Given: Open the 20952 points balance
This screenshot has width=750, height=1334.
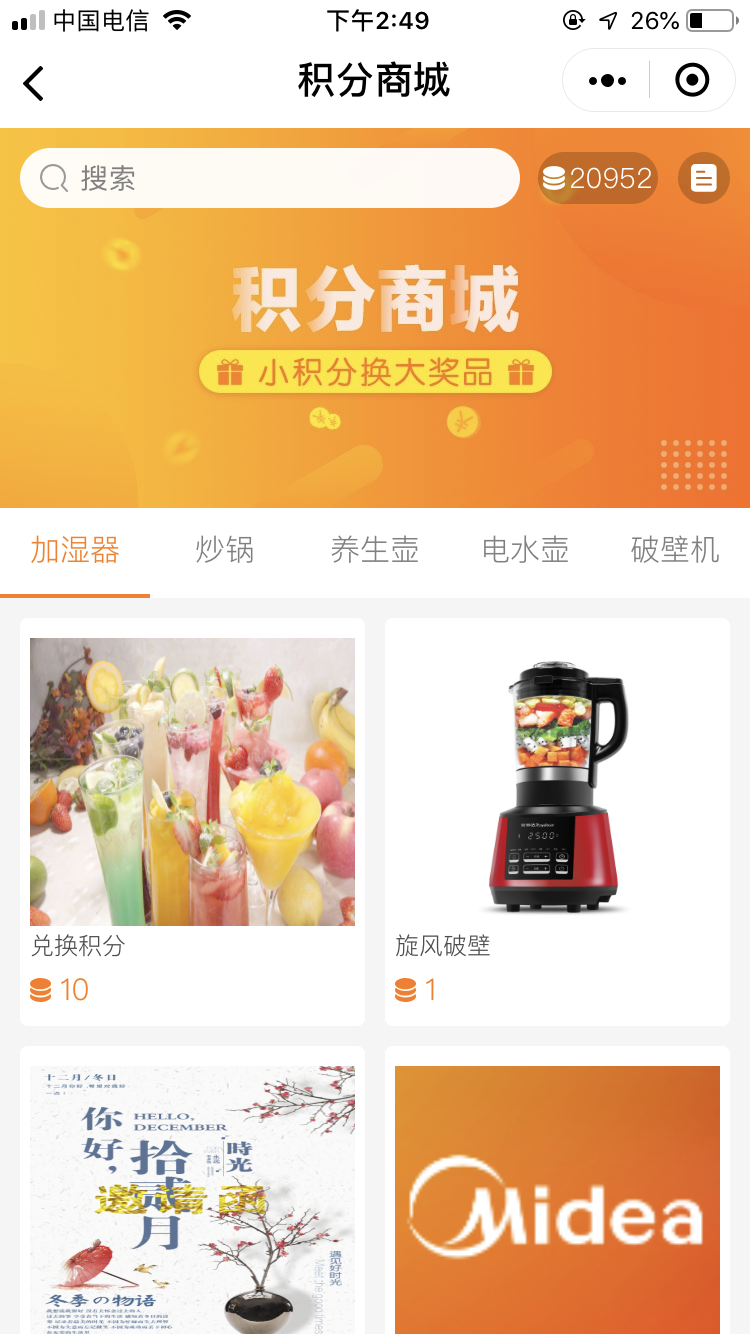Looking at the screenshot, I should point(598,178).
